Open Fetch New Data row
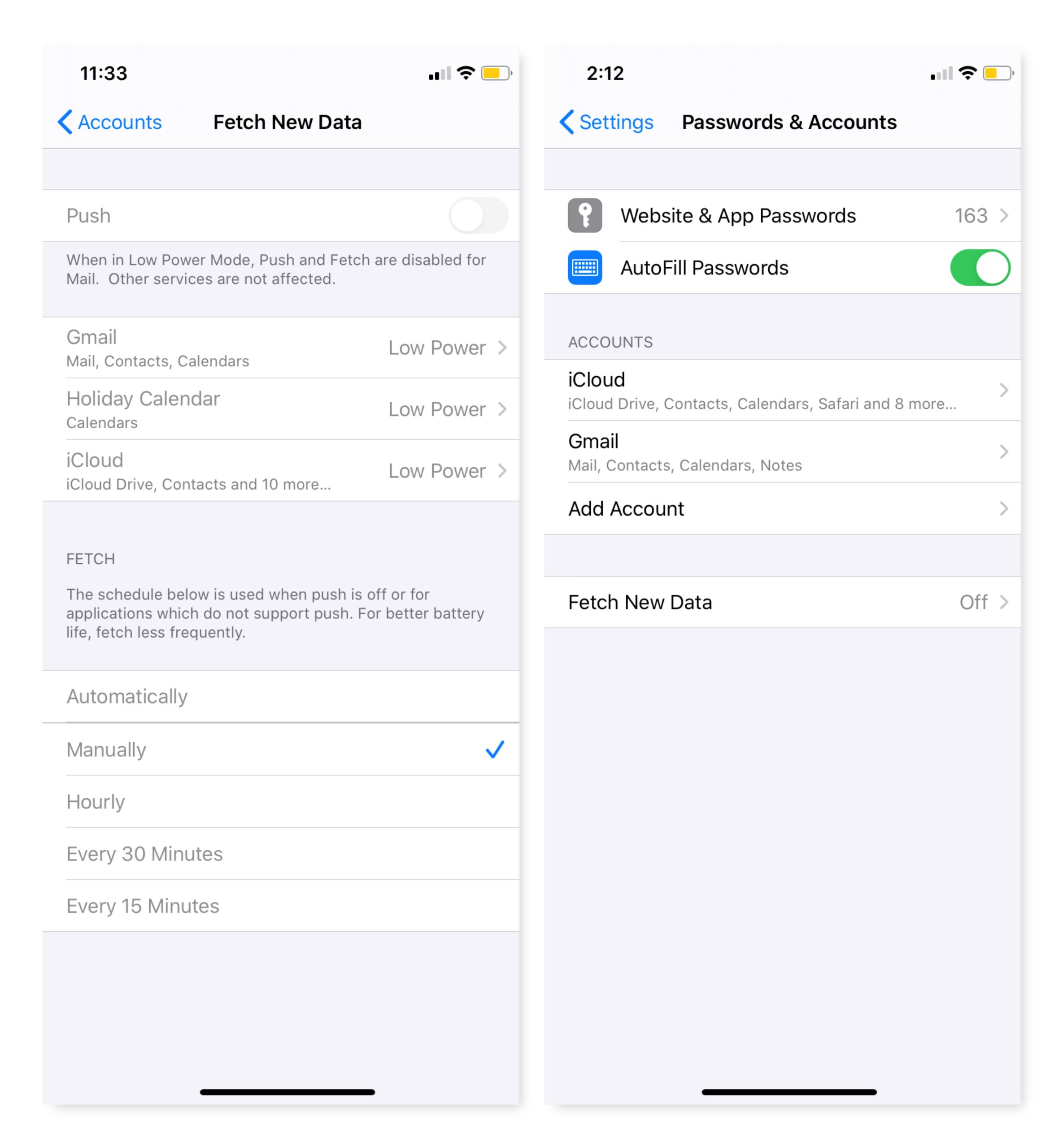Image resolution: width=1063 pixels, height=1148 pixels. [782, 602]
